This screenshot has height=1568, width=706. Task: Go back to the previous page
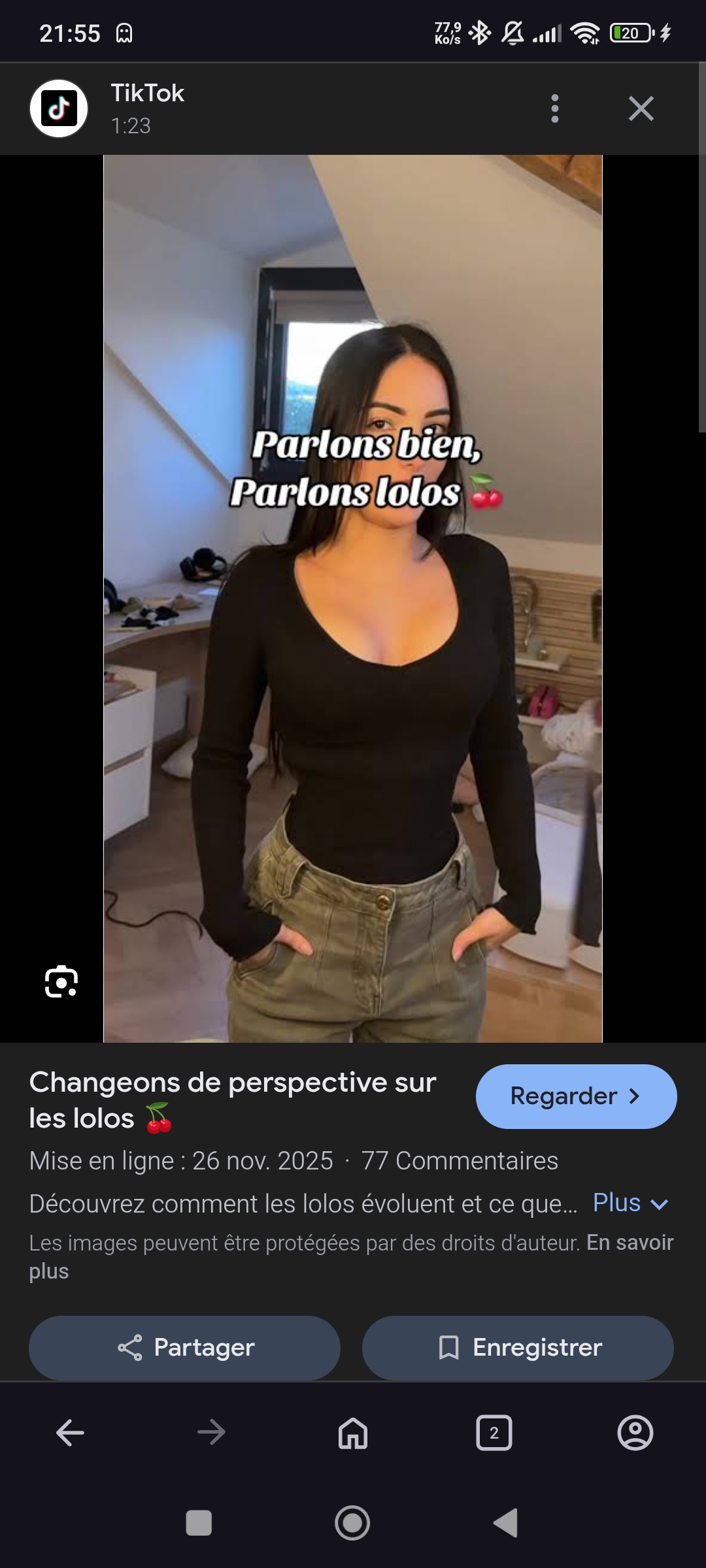pos(70,1433)
